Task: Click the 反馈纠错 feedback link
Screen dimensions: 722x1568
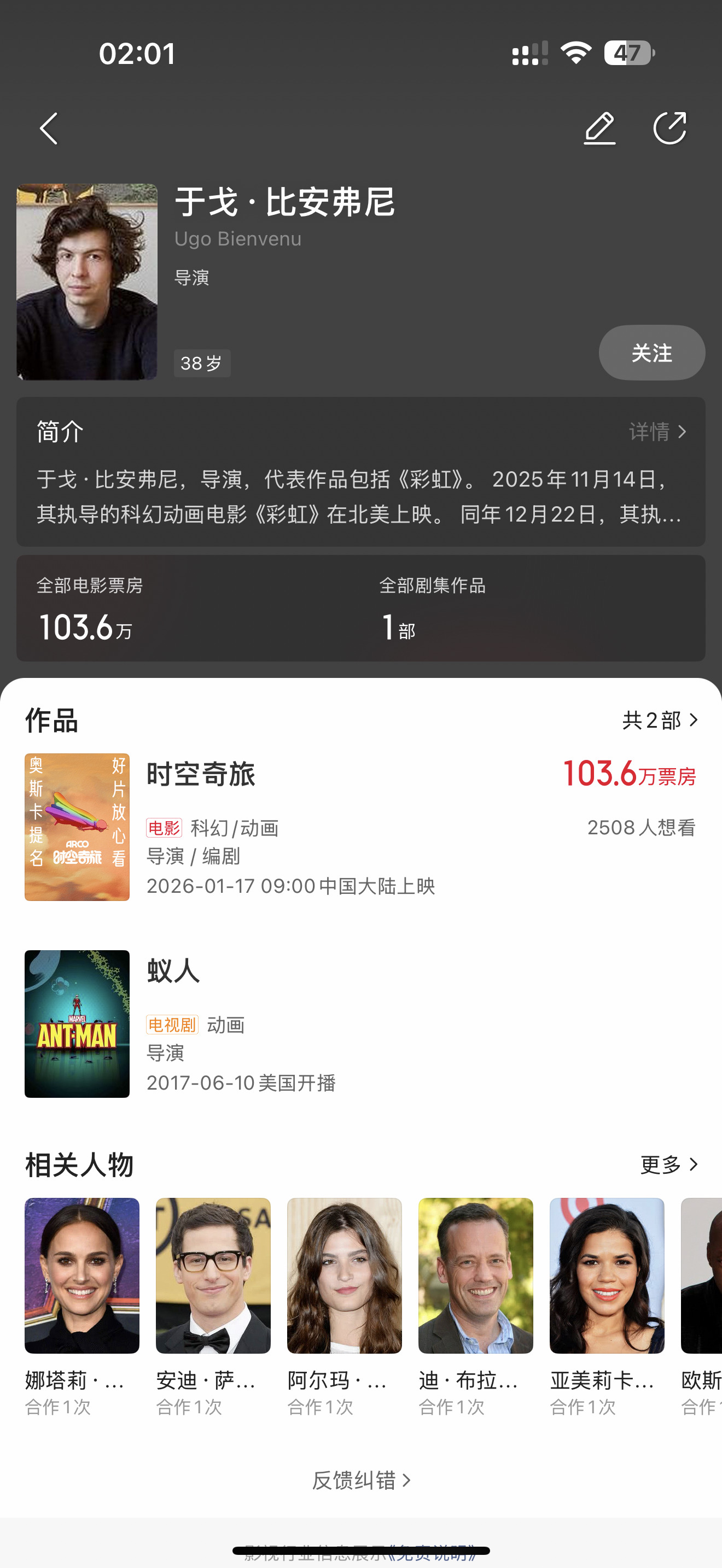Action: point(360,1481)
